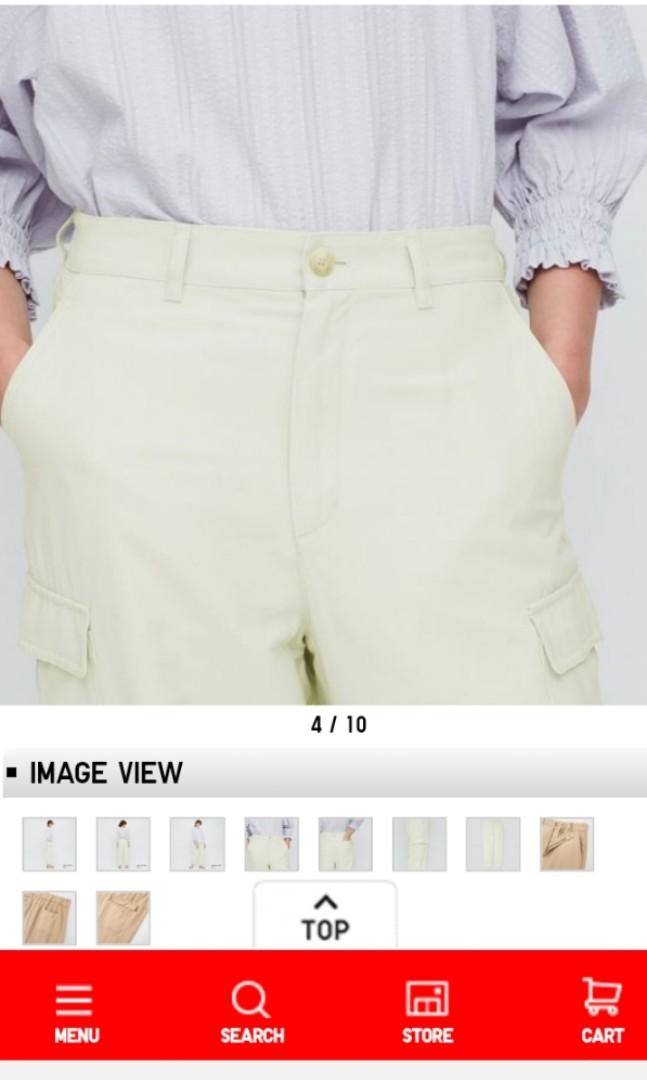Image resolution: width=647 pixels, height=1080 pixels.
Task: Open the MENU drawer
Action: coord(76,1012)
